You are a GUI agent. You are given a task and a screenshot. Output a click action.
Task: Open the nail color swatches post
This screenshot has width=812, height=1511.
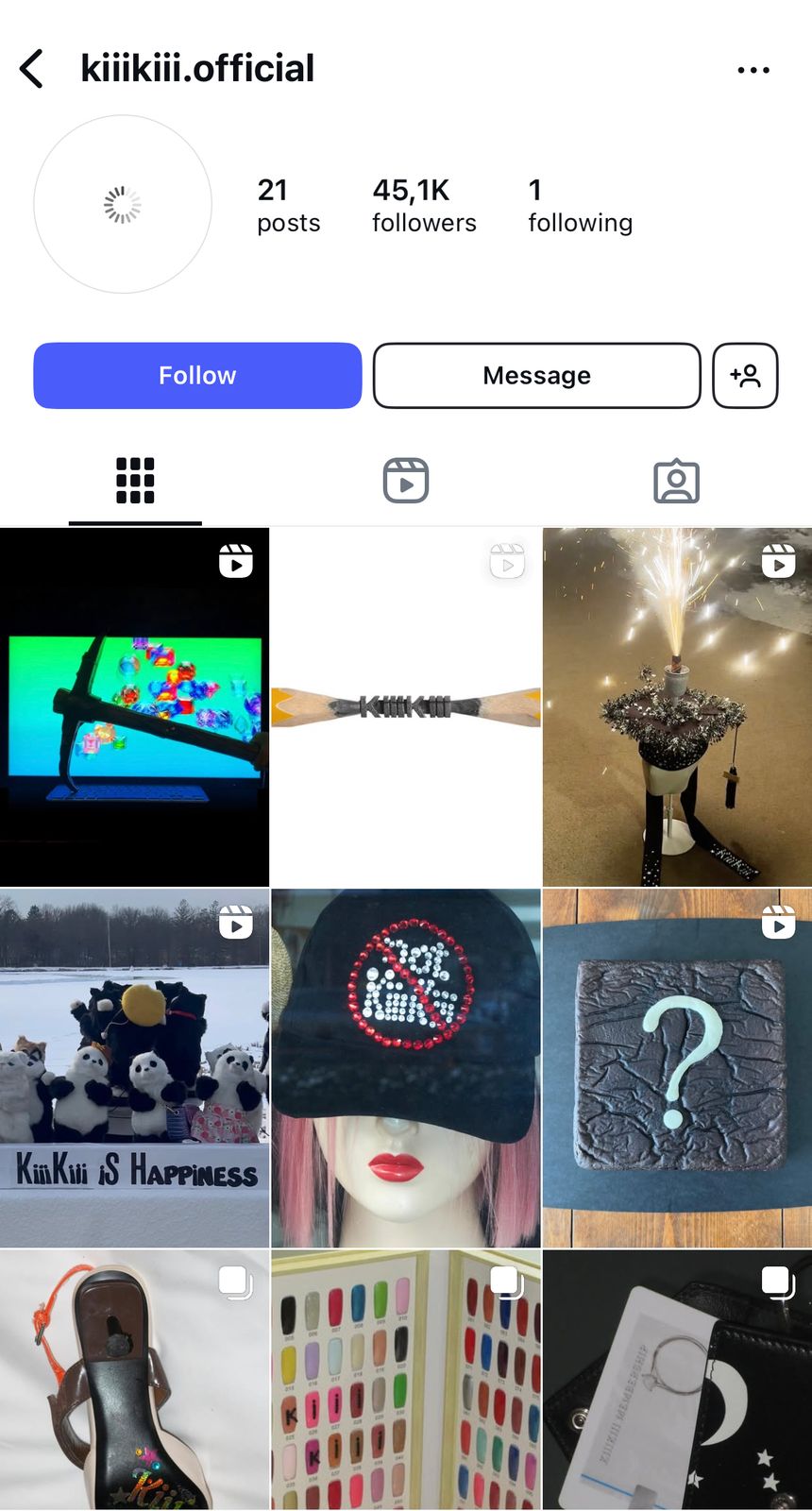click(406, 1379)
